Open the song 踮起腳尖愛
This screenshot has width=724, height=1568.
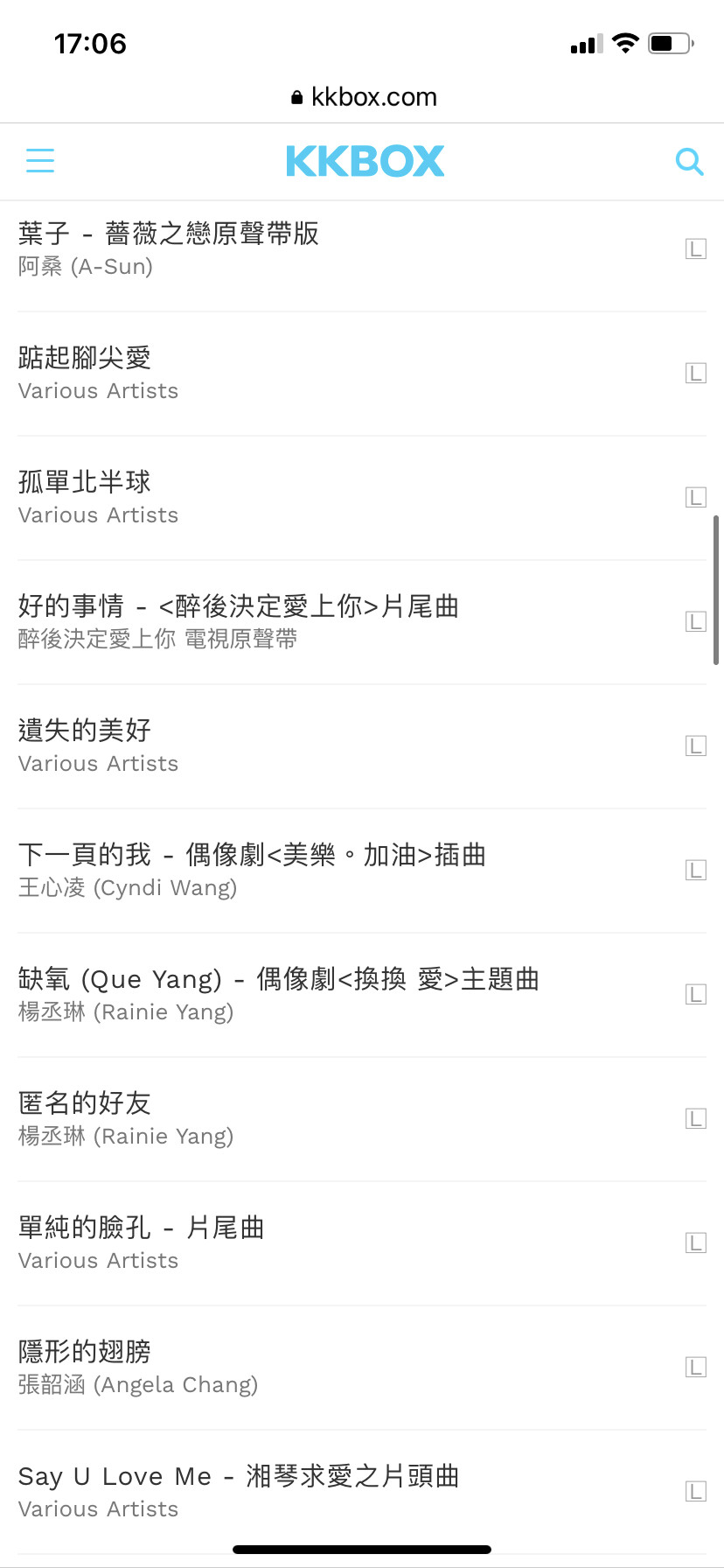362,374
